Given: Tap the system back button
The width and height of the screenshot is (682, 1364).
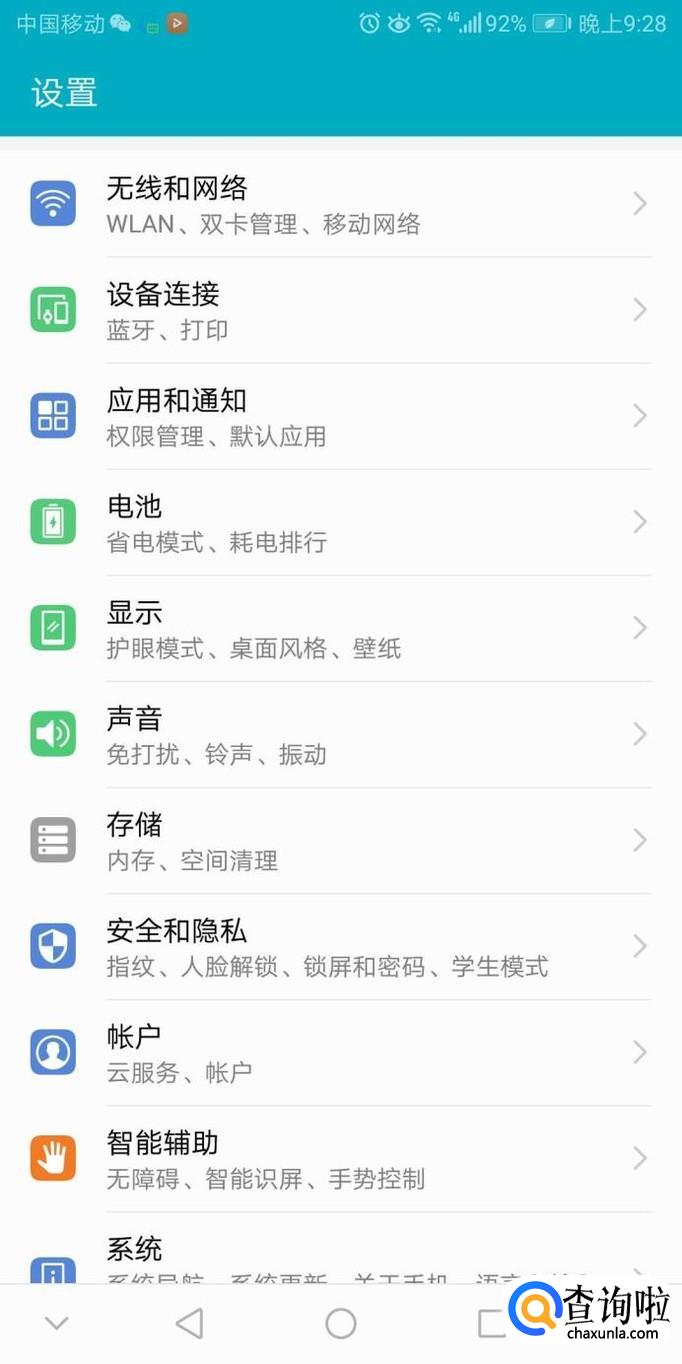Looking at the screenshot, I should pyautogui.click(x=189, y=1323).
